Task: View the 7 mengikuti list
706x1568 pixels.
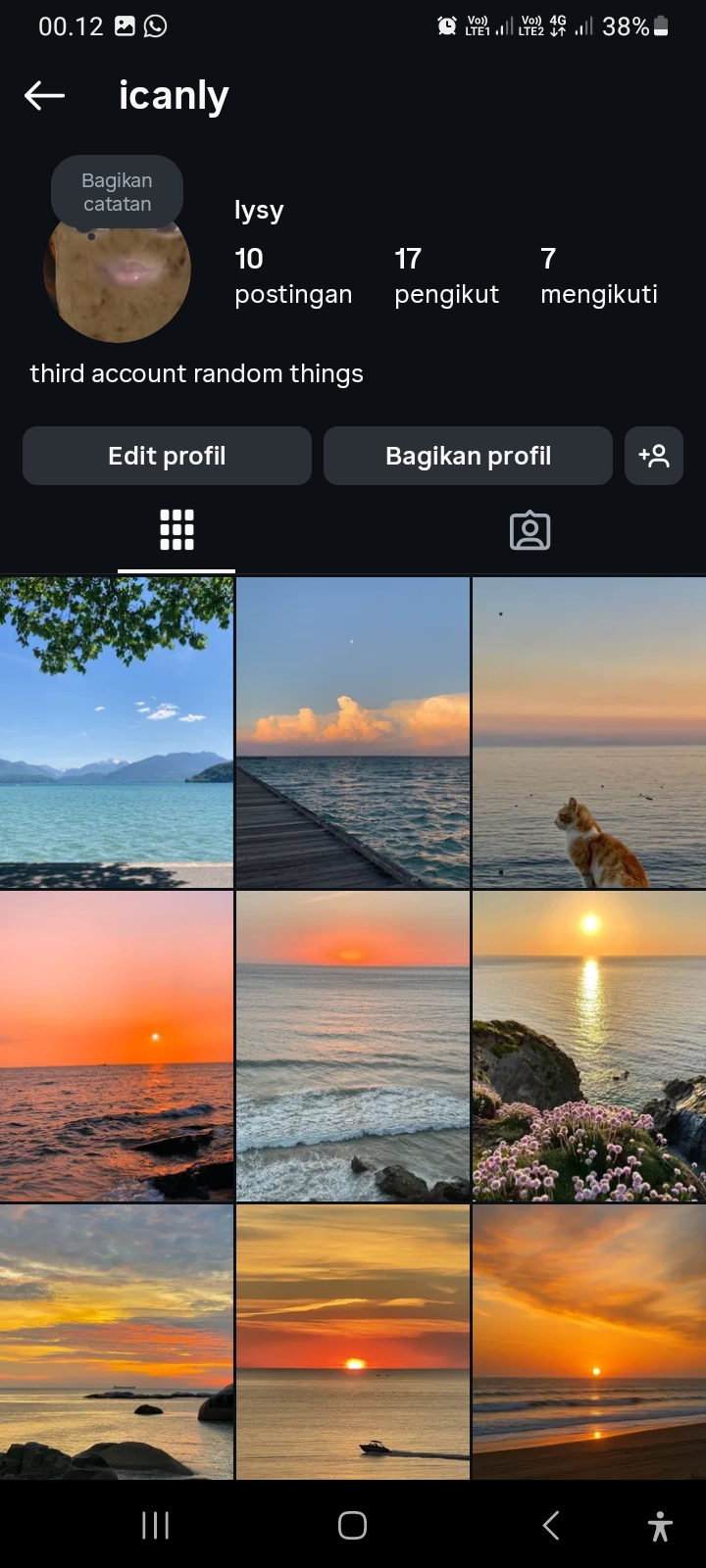Action: coord(598,276)
